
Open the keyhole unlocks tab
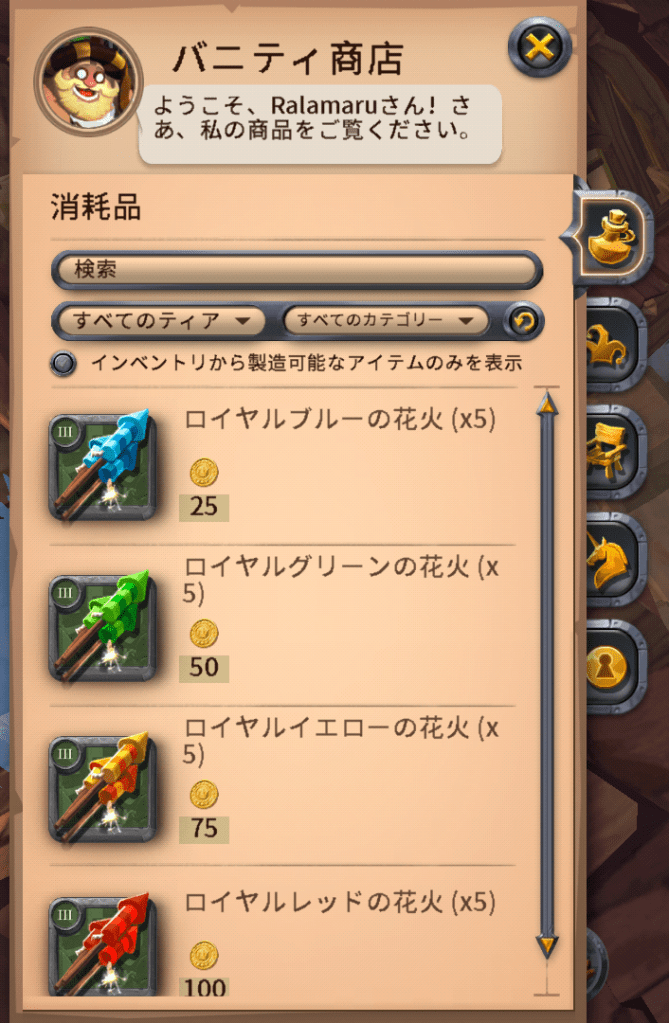point(611,667)
